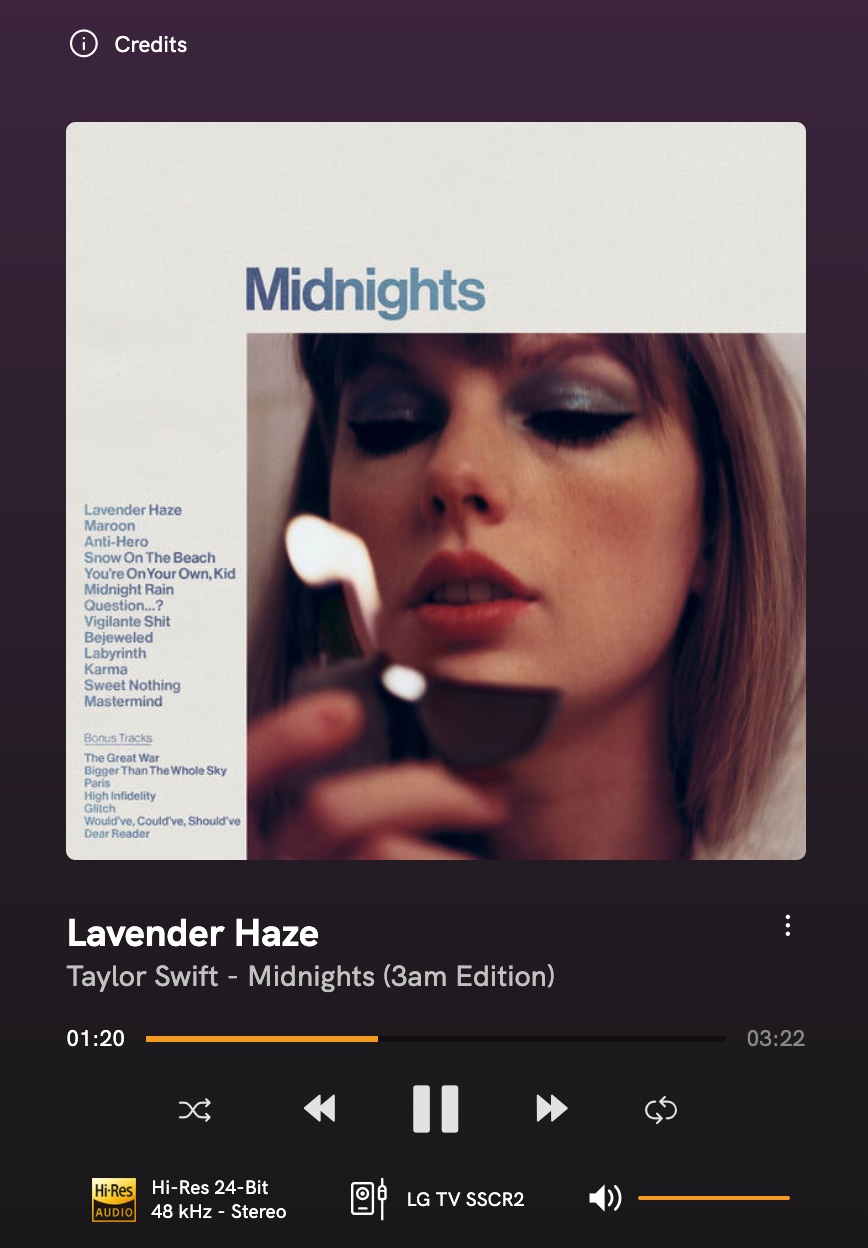The width and height of the screenshot is (868, 1248).
Task: Toggle shuffle playback
Action: 195,1109
